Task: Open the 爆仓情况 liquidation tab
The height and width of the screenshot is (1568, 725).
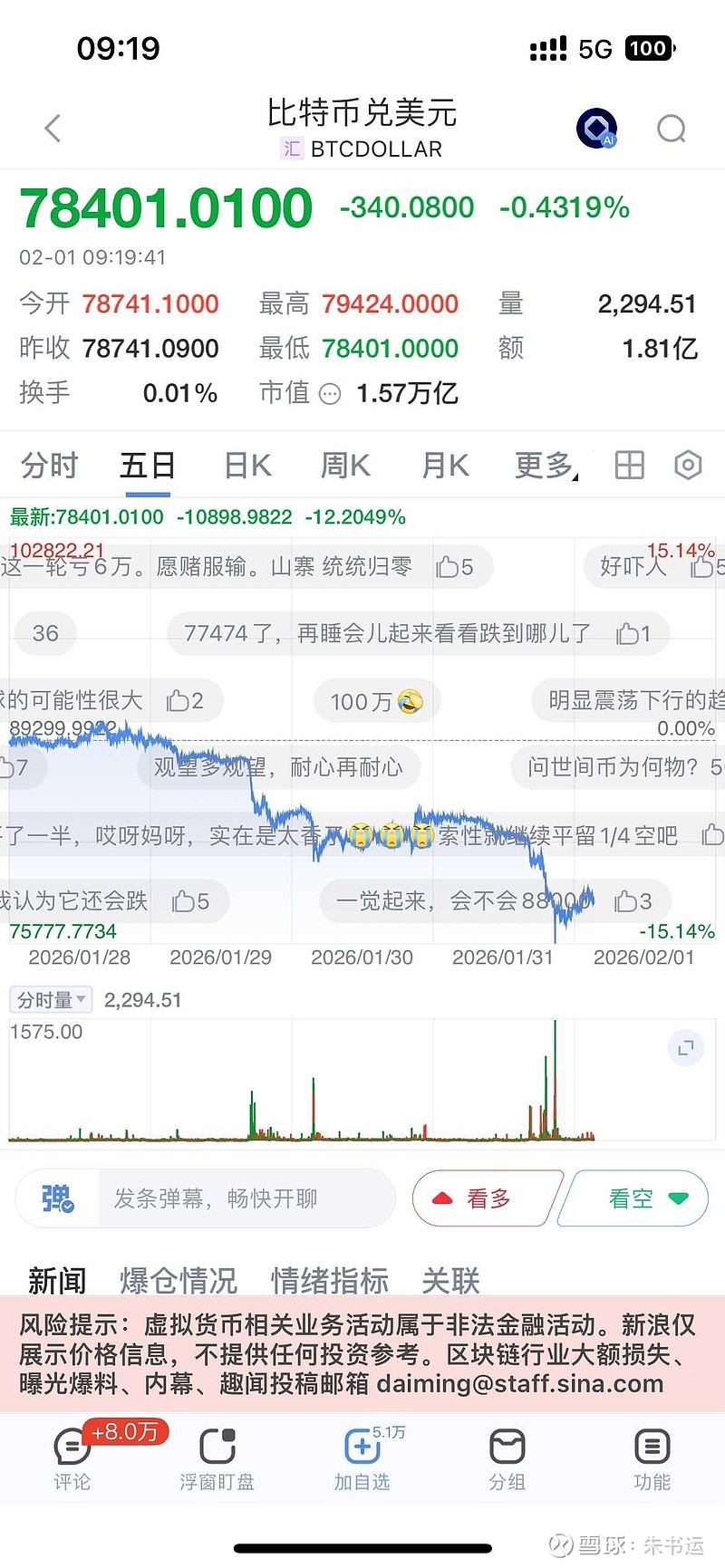Action: click(179, 1281)
